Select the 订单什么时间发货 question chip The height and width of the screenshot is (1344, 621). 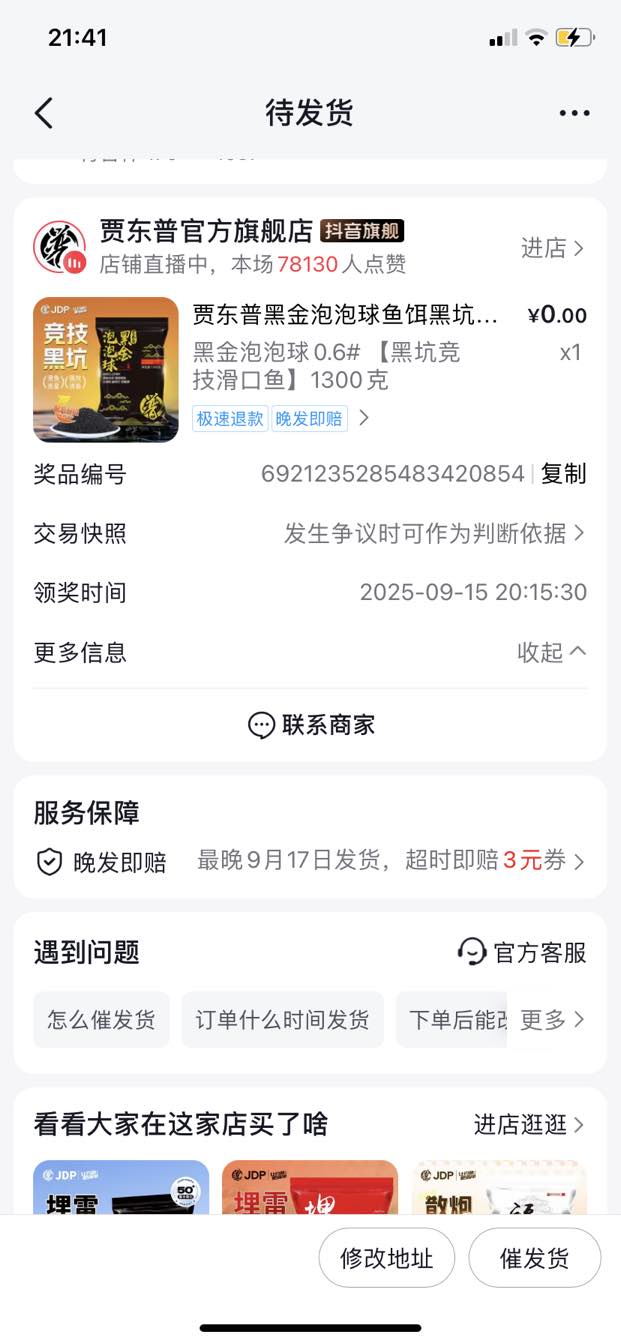coord(282,1020)
